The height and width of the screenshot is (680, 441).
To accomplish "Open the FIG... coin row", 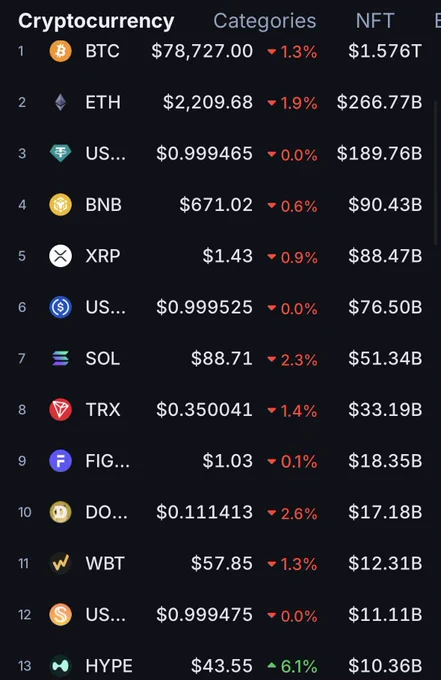I will tap(220, 461).
